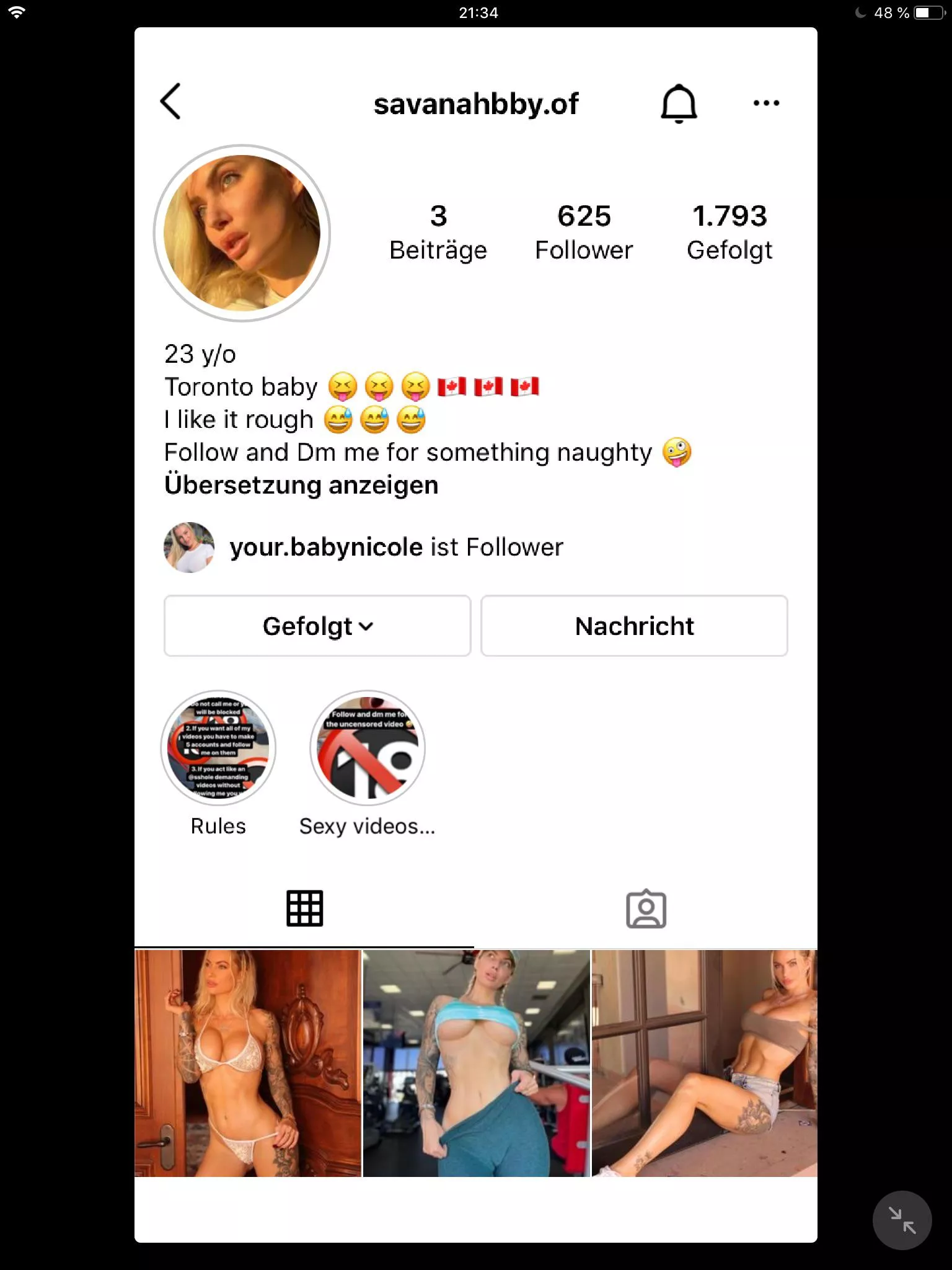Open the 1.793 Gefolgt list
Screen dimensions: 952x1270
(x=729, y=232)
